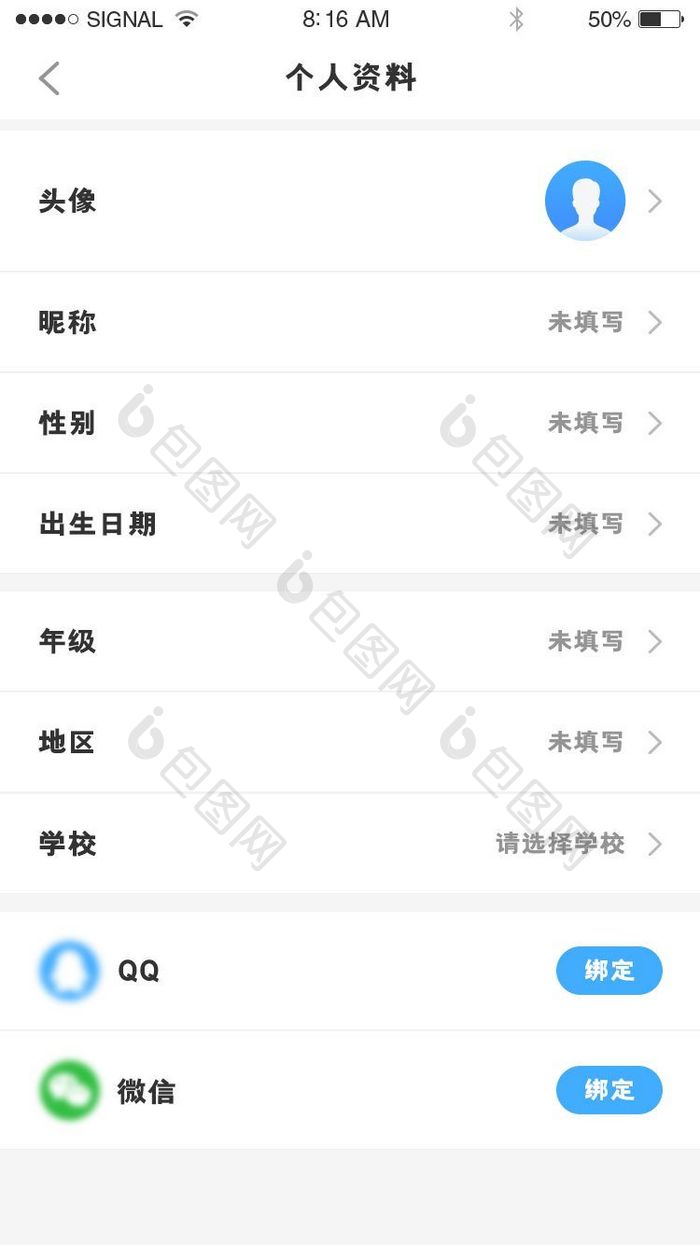Open the 性别 gender setting
This screenshot has height=1245, width=700.
pos(350,423)
